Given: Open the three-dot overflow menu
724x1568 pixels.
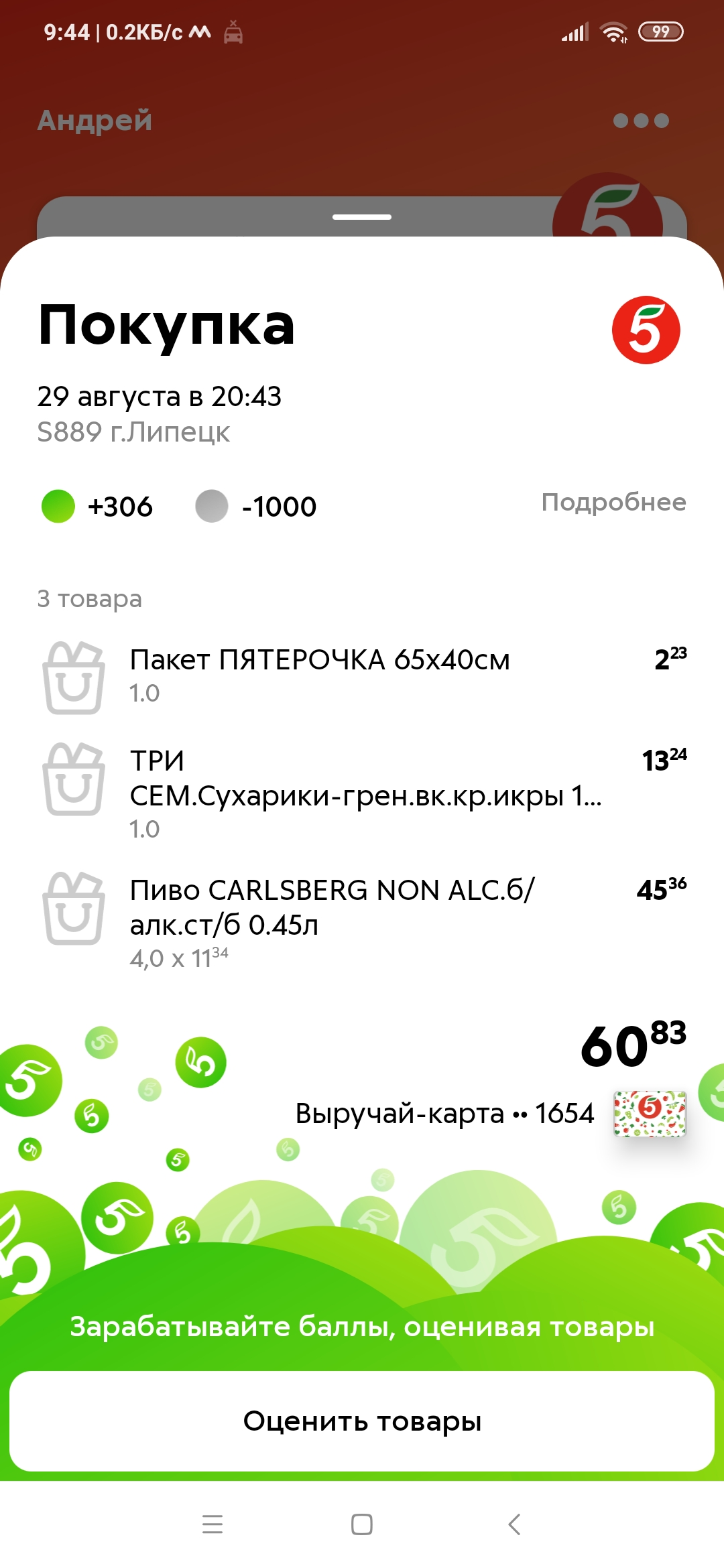Looking at the screenshot, I should coord(641,121).
